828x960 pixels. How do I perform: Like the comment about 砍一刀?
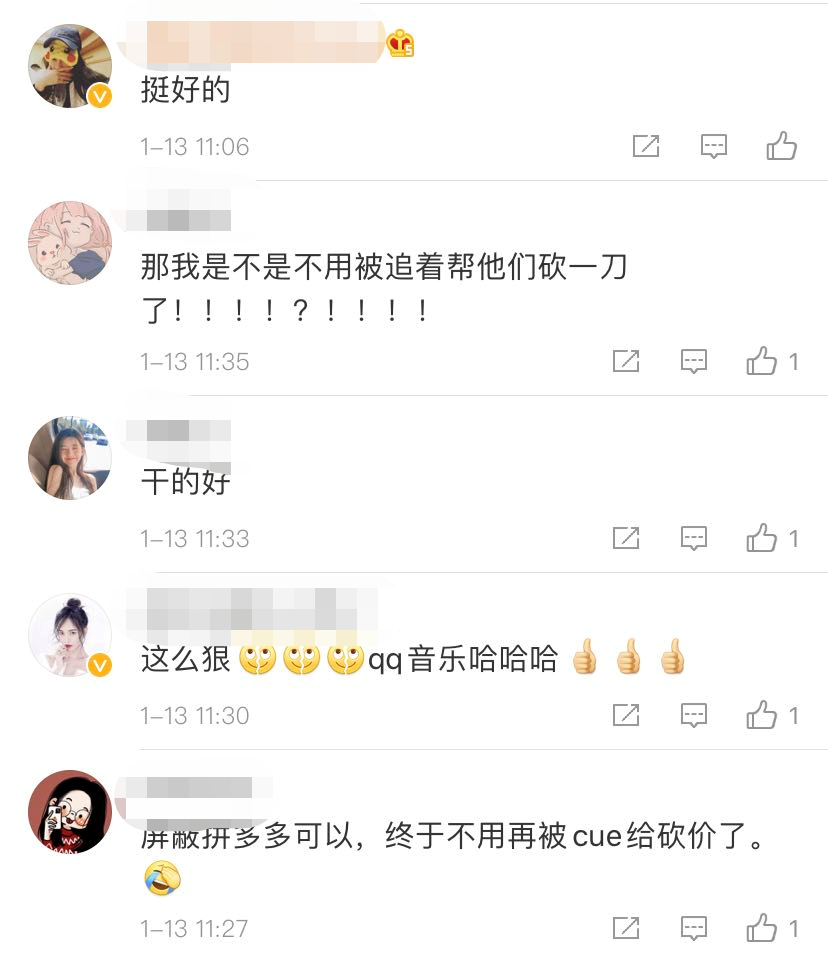point(762,361)
